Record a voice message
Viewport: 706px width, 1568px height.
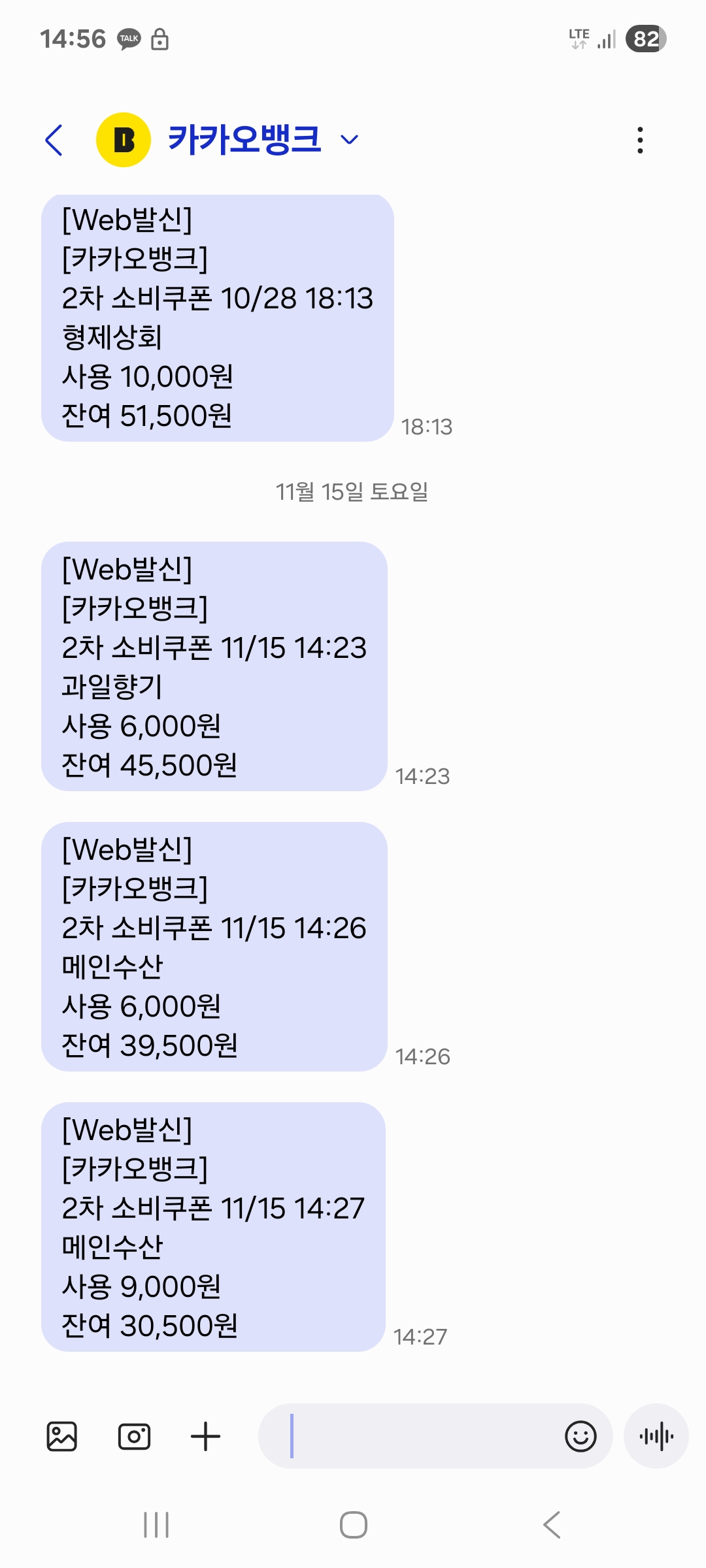click(656, 1436)
